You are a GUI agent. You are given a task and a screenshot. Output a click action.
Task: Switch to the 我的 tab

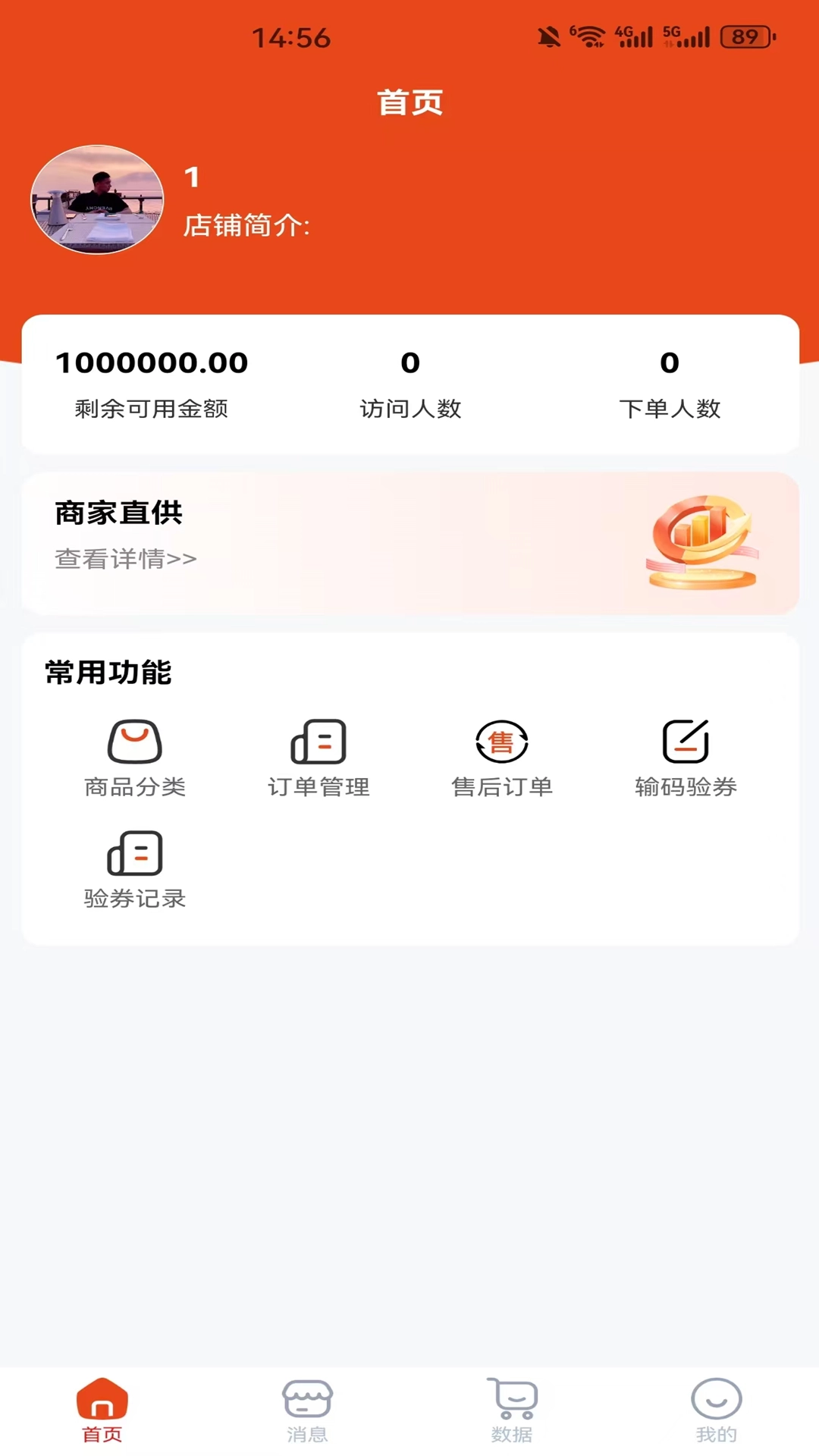tap(716, 1410)
